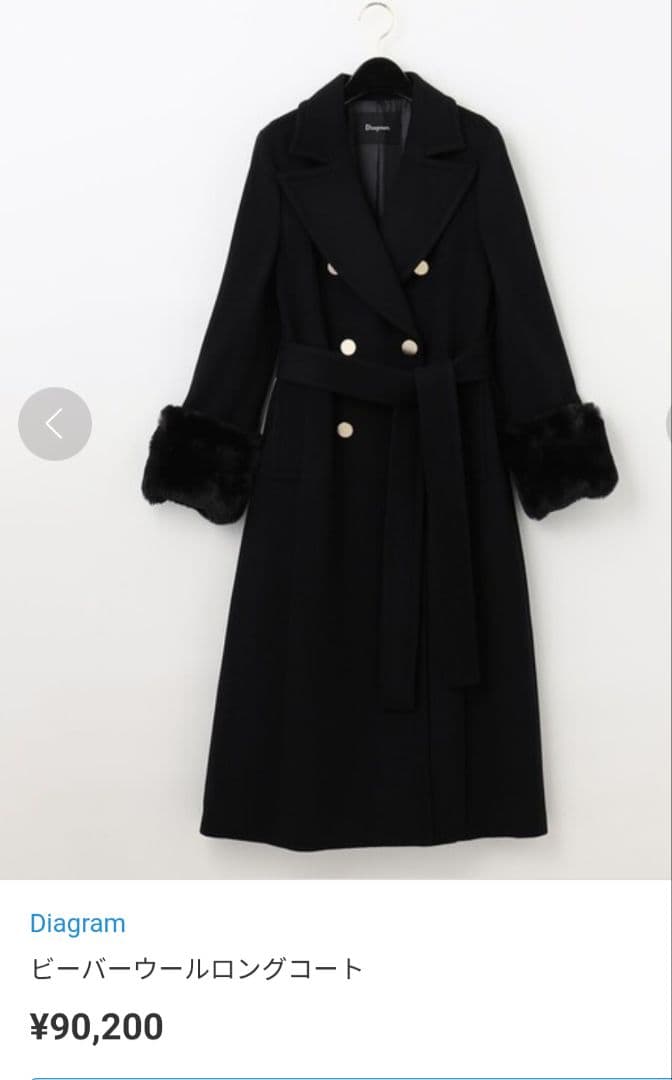Open the Diagram brand link

click(78, 923)
